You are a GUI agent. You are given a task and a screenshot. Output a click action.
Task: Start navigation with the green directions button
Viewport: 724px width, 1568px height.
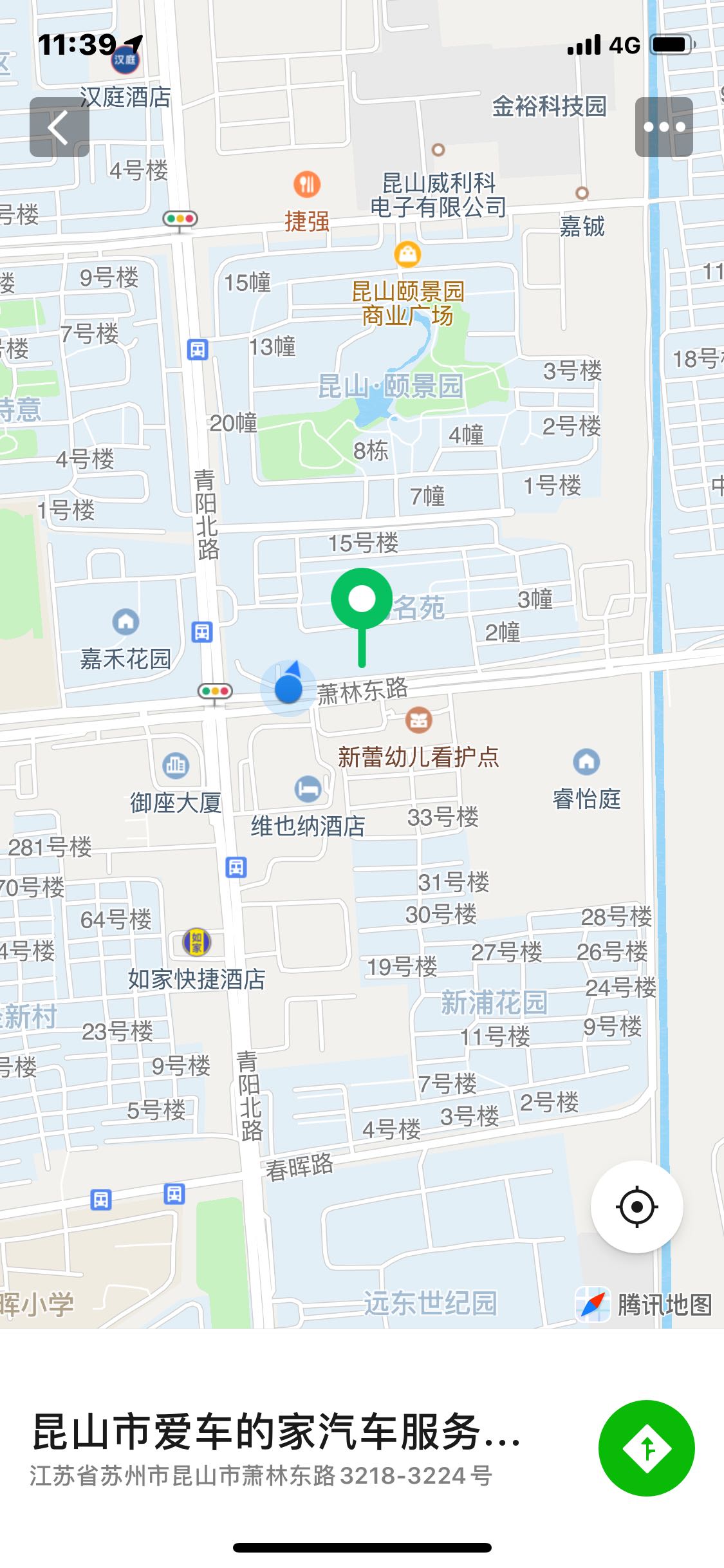tap(647, 1448)
